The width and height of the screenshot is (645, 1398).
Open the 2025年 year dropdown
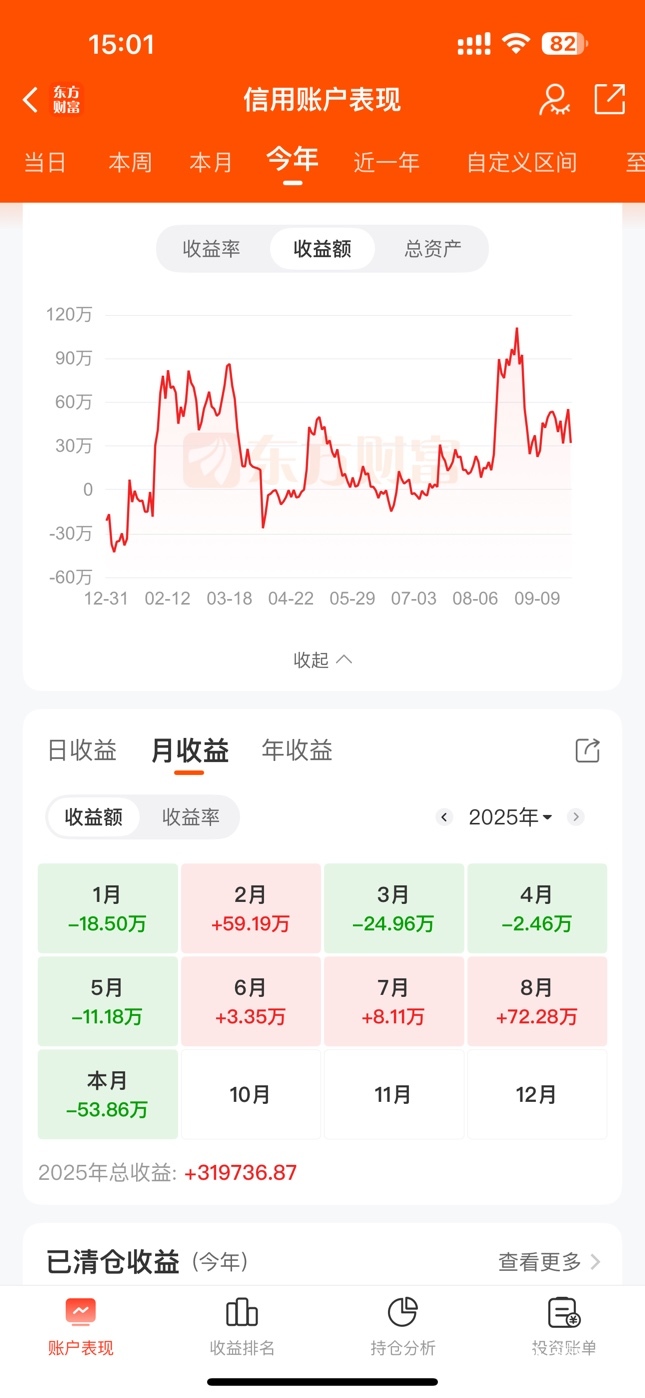pyautogui.click(x=510, y=817)
